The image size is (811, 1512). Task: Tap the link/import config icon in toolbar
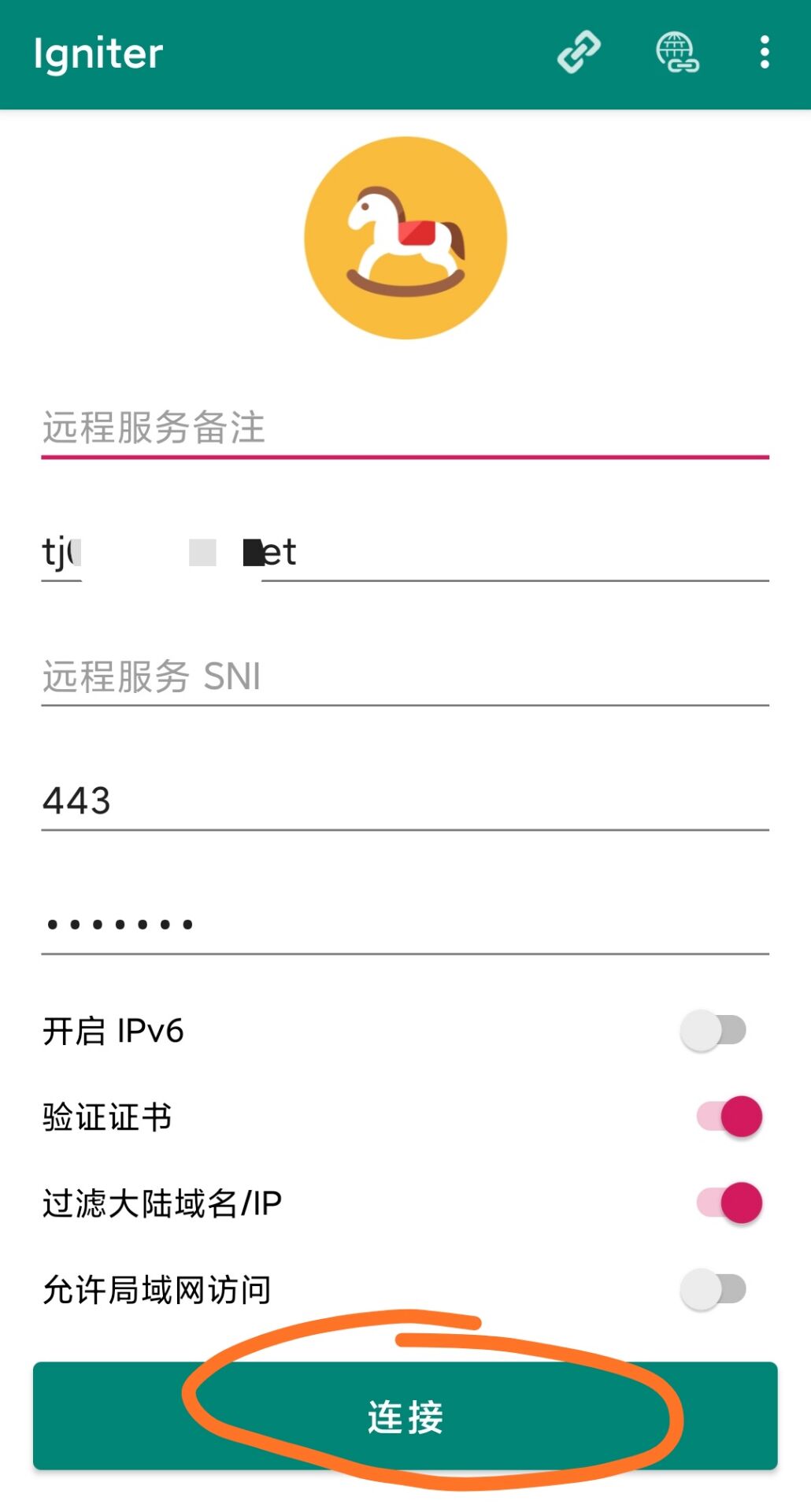[x=580, y=53]
